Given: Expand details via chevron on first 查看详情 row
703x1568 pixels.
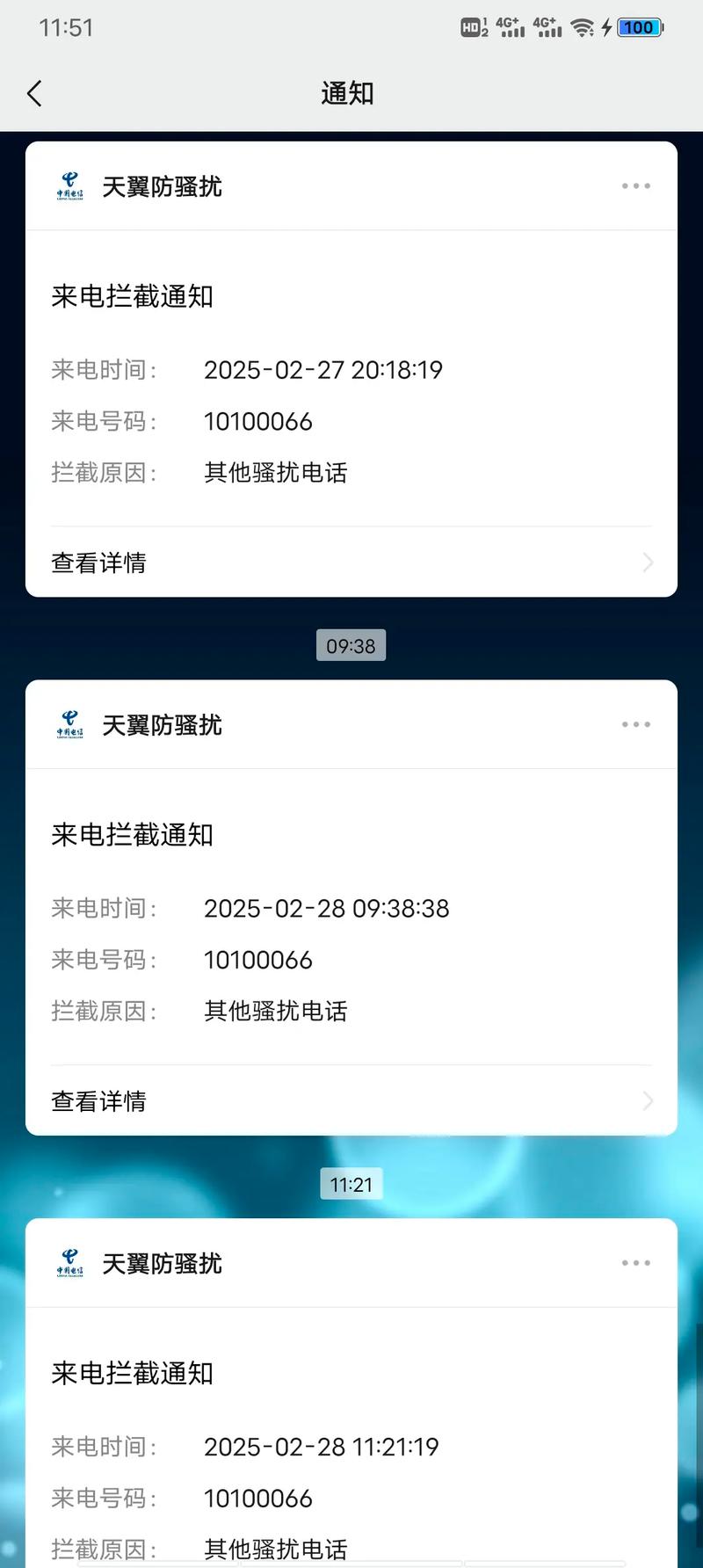Looking at the screenshot, I should pyautogui.click(x=648, y=562).
